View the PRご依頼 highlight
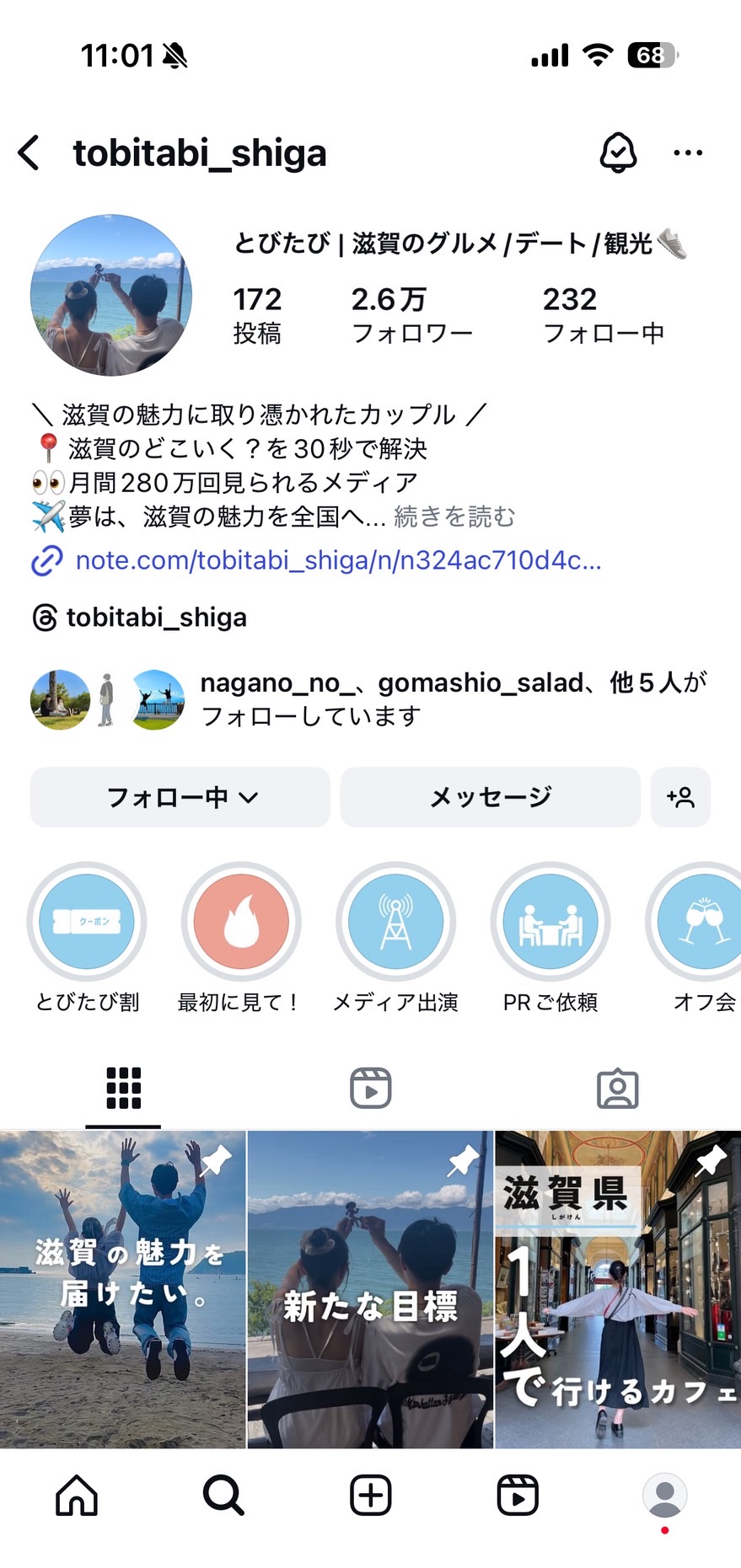 550,923
